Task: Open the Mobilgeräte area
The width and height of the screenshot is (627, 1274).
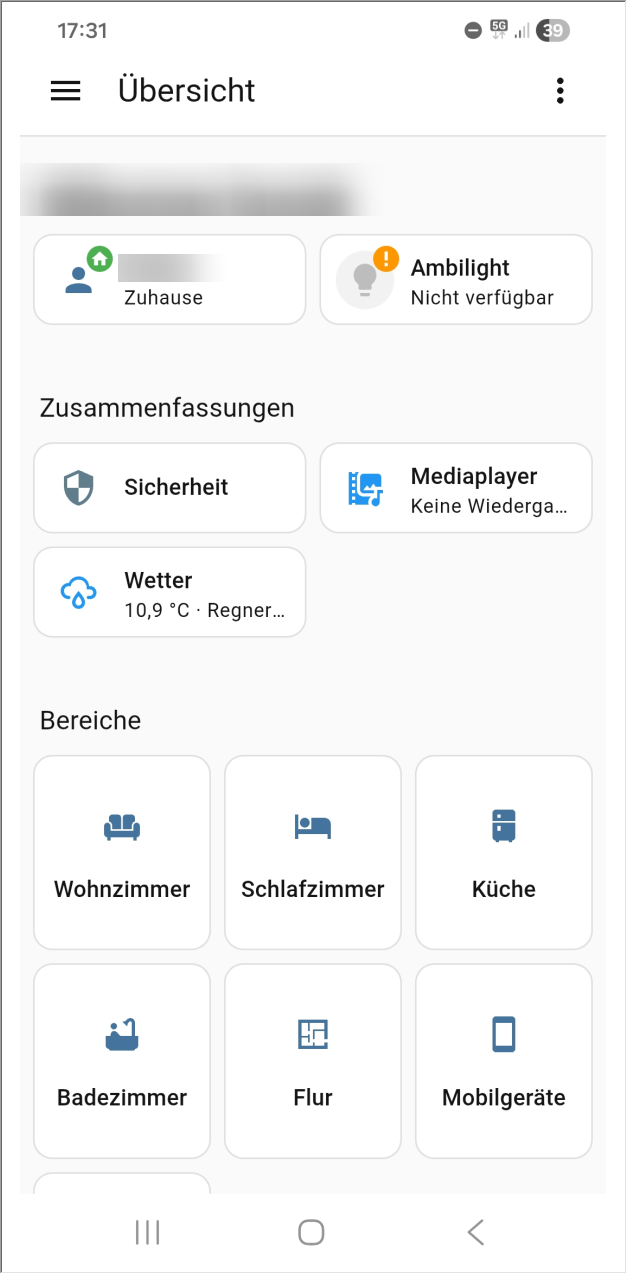Action: click(504, 1060)
